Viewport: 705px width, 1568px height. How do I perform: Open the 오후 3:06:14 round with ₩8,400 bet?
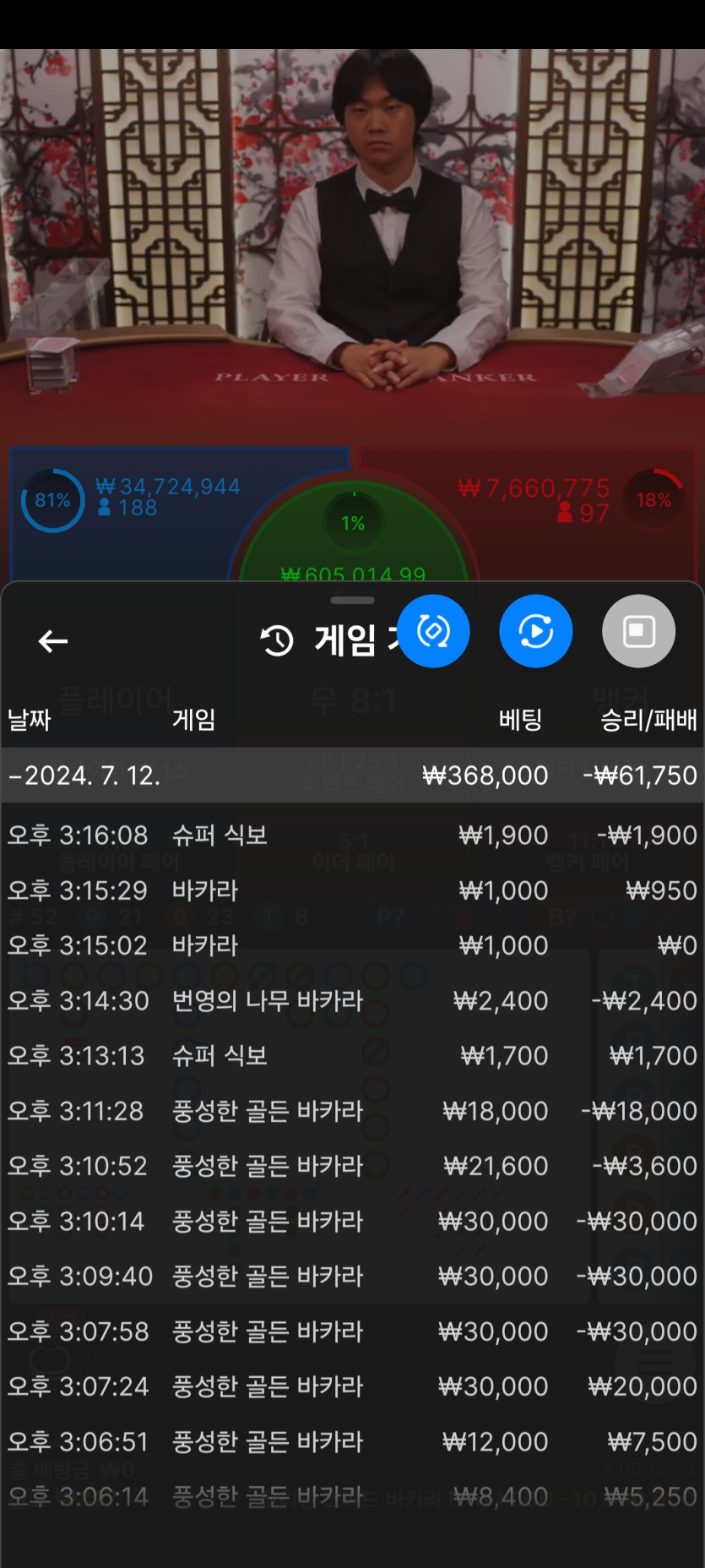tap(352, 1497)
